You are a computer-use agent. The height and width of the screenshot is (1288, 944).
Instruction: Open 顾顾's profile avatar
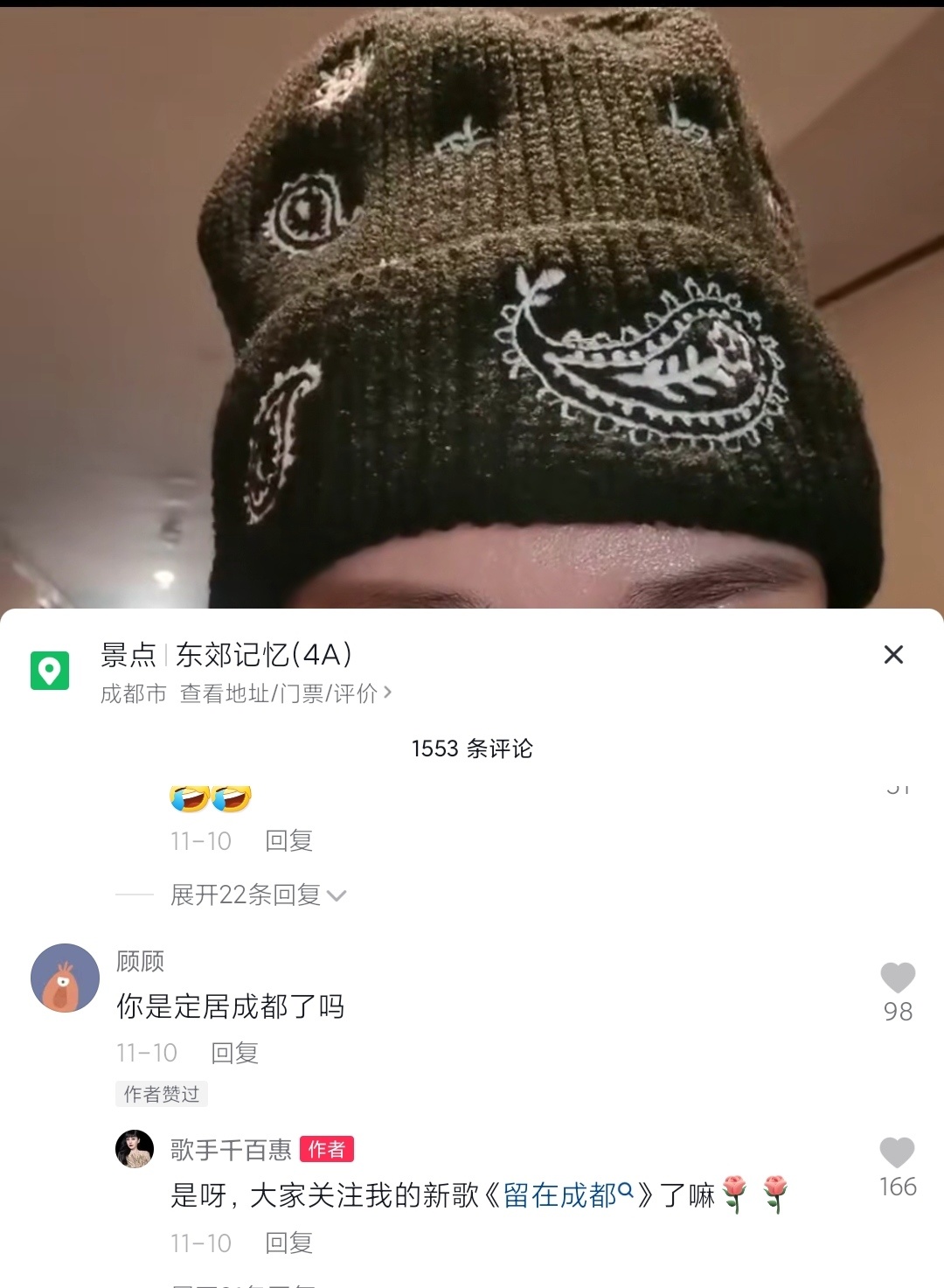click(x=66, y=978)
